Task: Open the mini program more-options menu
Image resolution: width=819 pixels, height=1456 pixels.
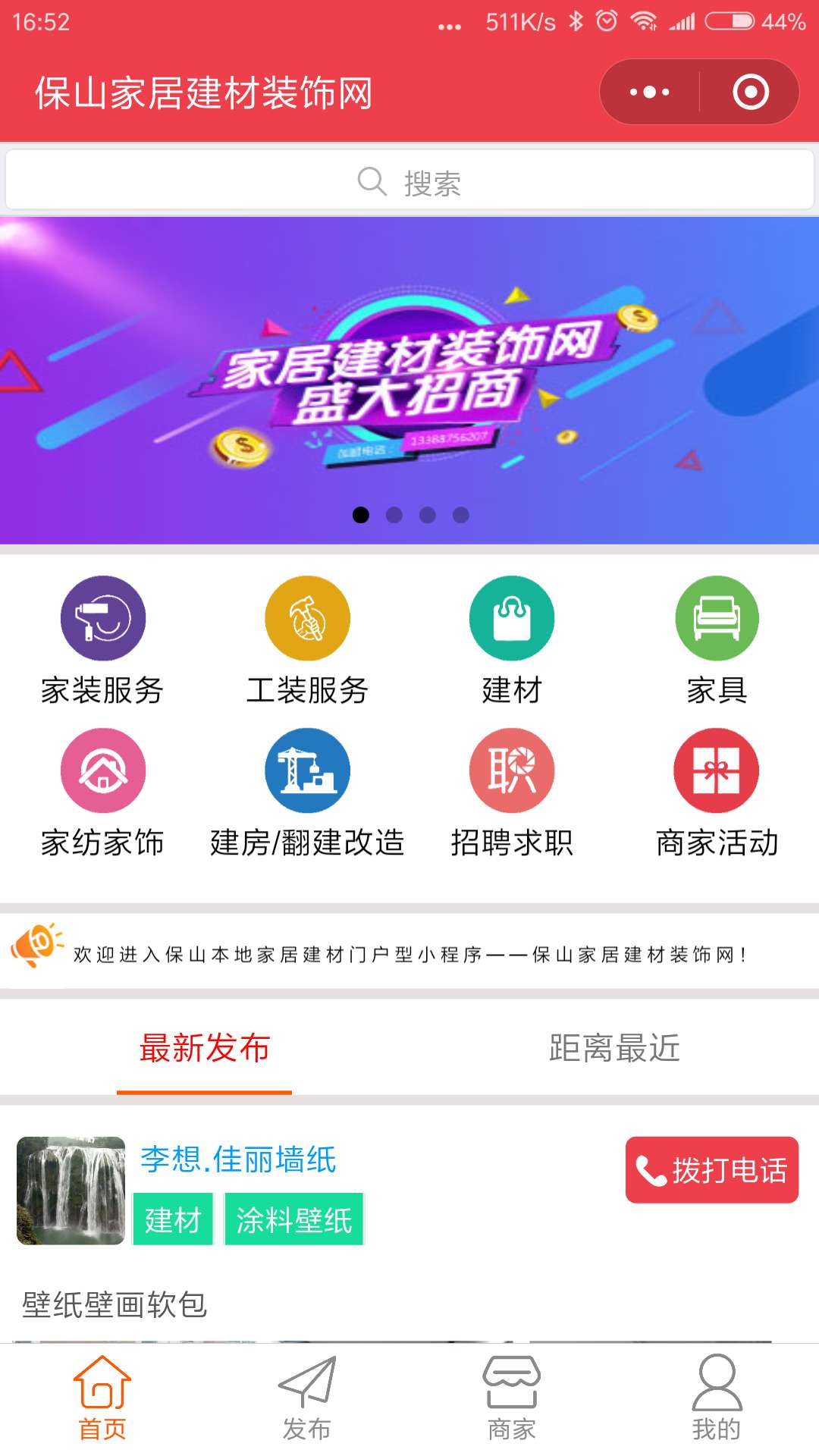Action: [x=650, y=93]
